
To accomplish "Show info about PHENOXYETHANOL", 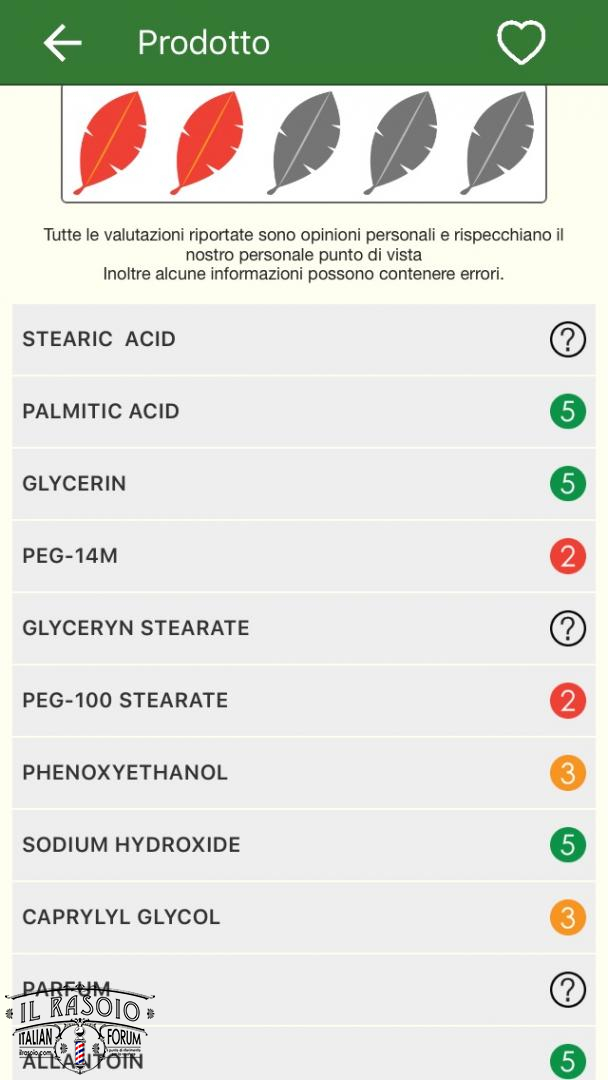I will point(304,773).
